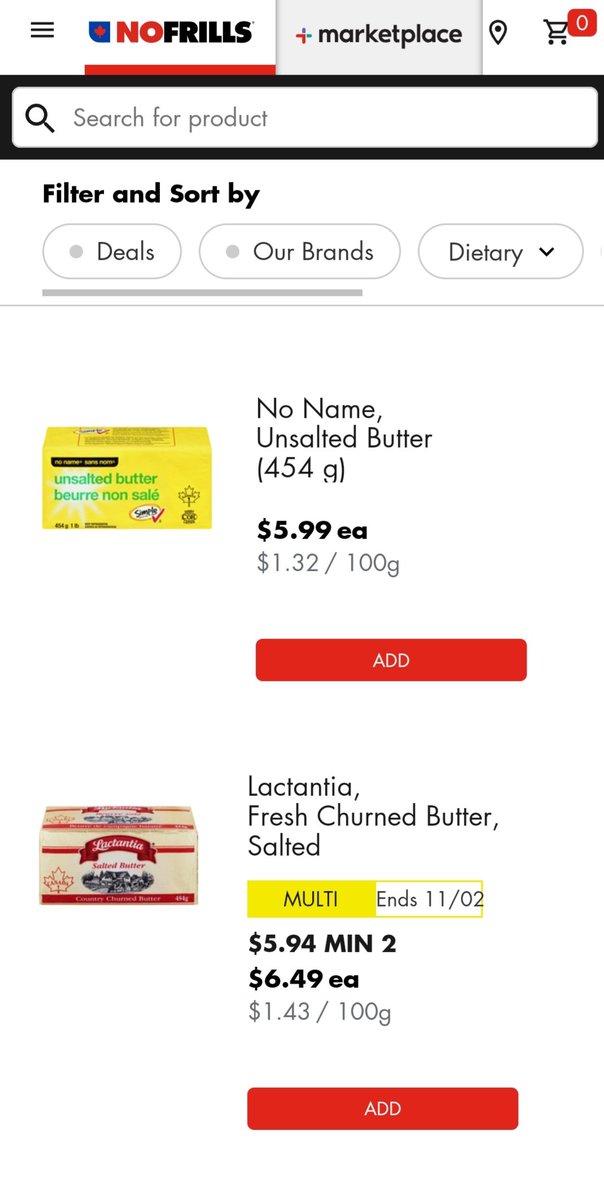Open the No Name Unsalted Butter product
The width and height of the screenshot is (604, 1200).
(344, 438)
